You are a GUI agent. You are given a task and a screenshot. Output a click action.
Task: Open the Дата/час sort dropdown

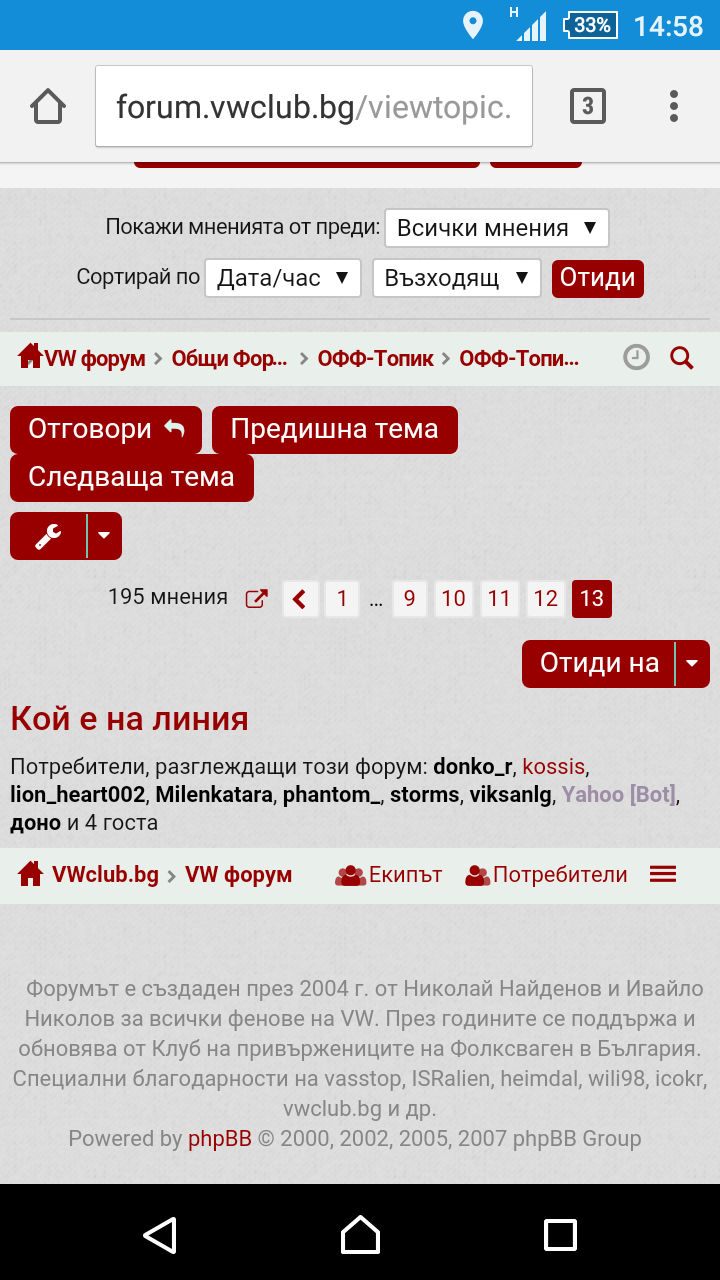(x=282, y=278)
